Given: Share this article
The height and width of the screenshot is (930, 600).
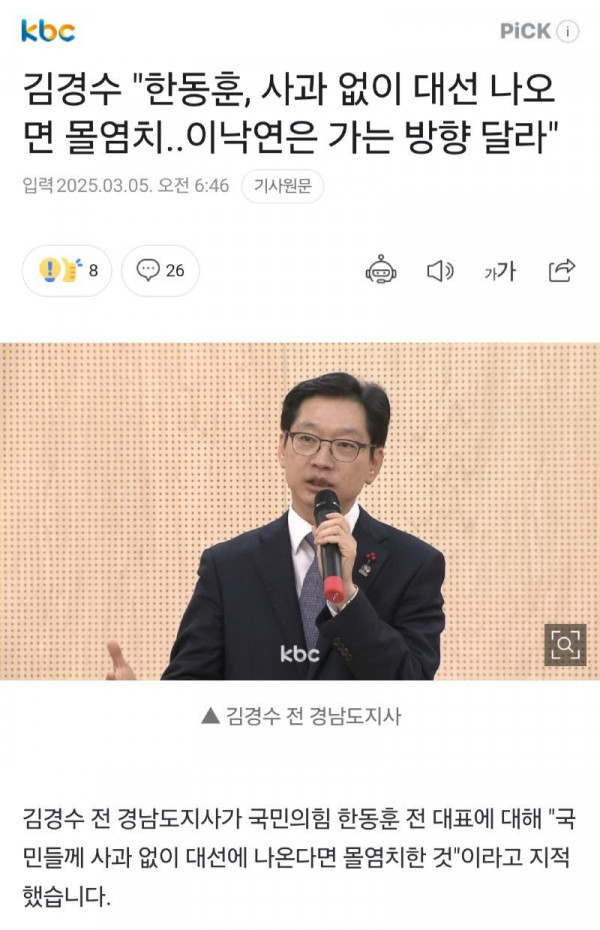Looking at the screenshot, I should point(562,270).
